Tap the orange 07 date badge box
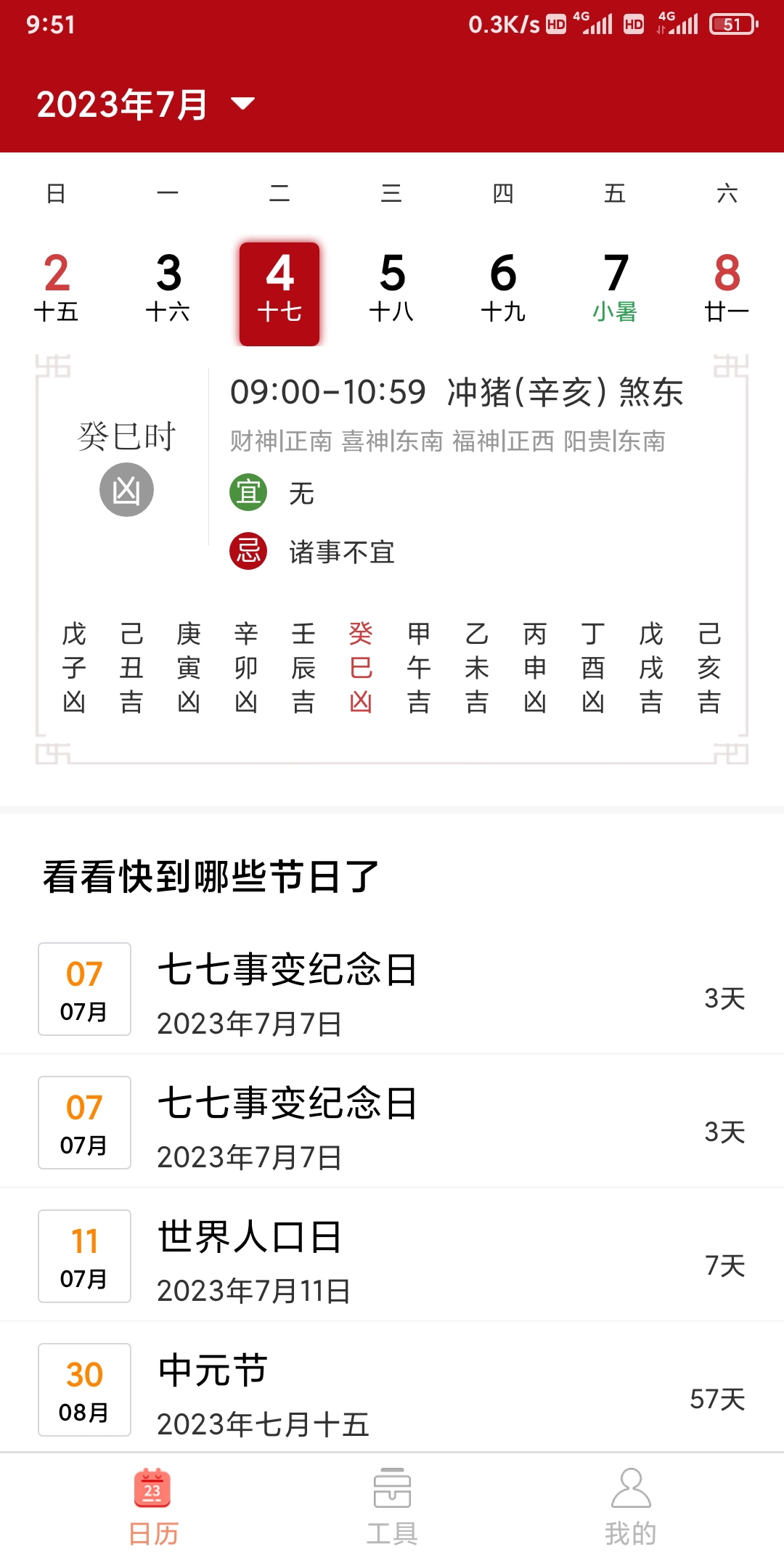The width and height of the screenshot is (784, 1568). click(x=83, y=989)
